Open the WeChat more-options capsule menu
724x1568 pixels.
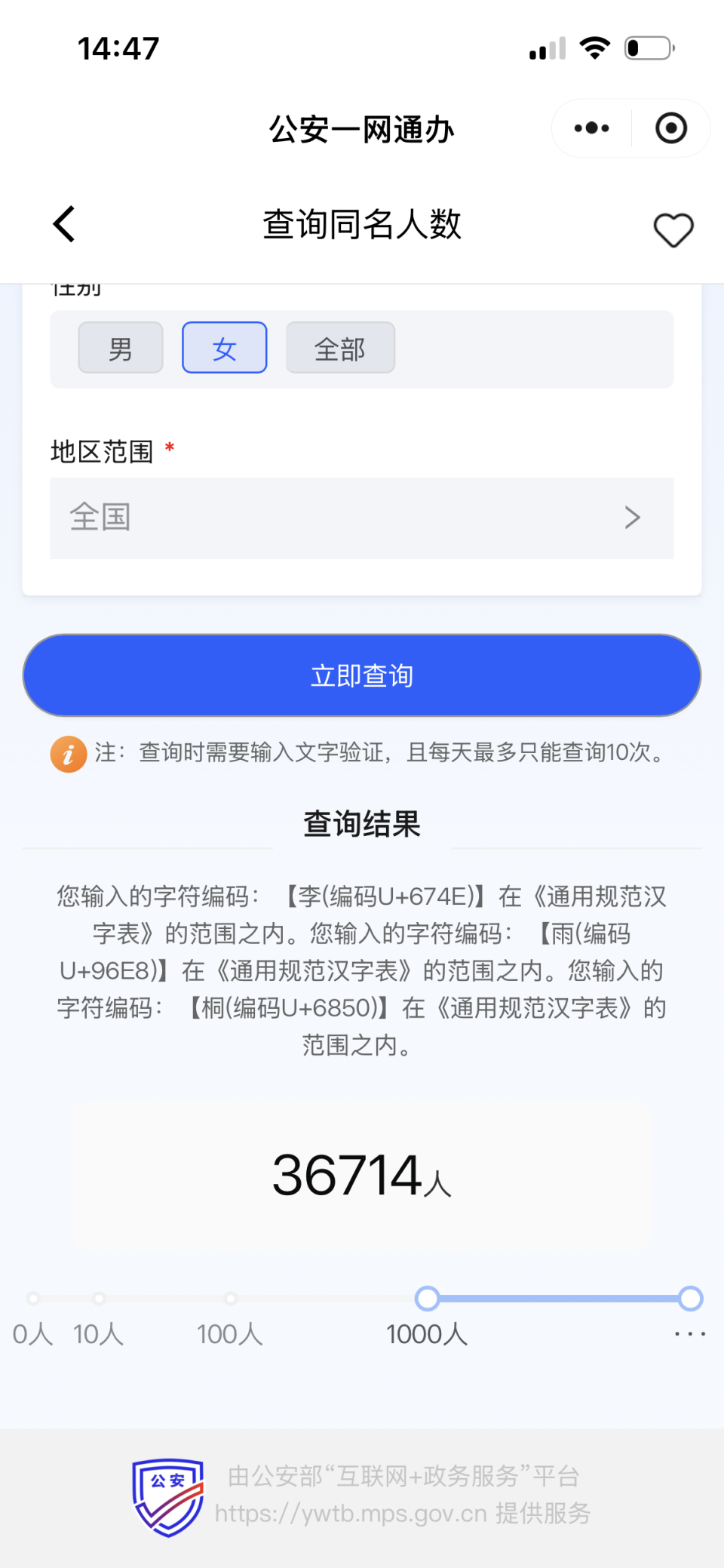pyautogui.click(x=590, y=128)
